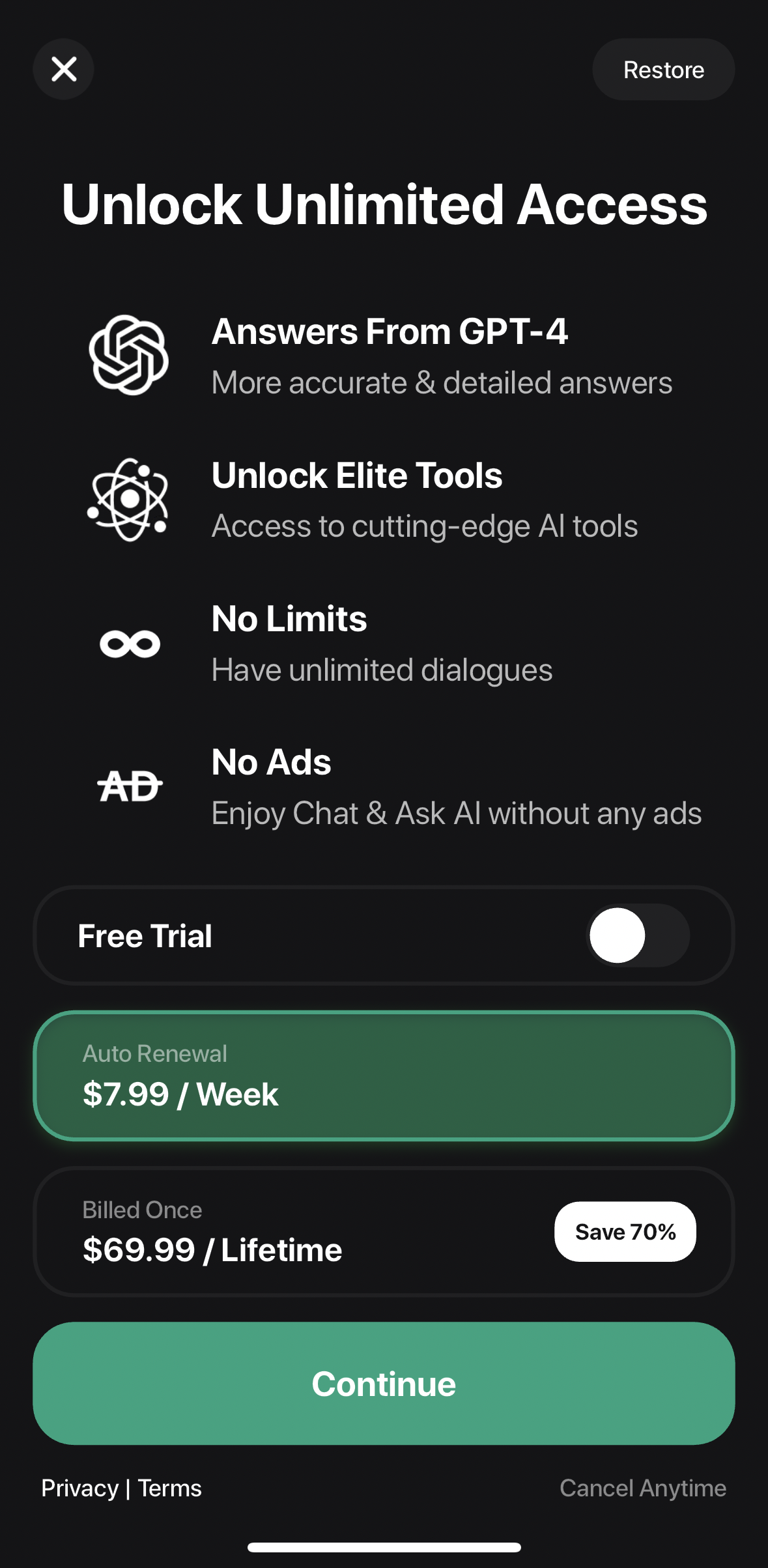Open the Privacy policy
This screenshot has width=768, height=1568.
(x=79, y=1488)
